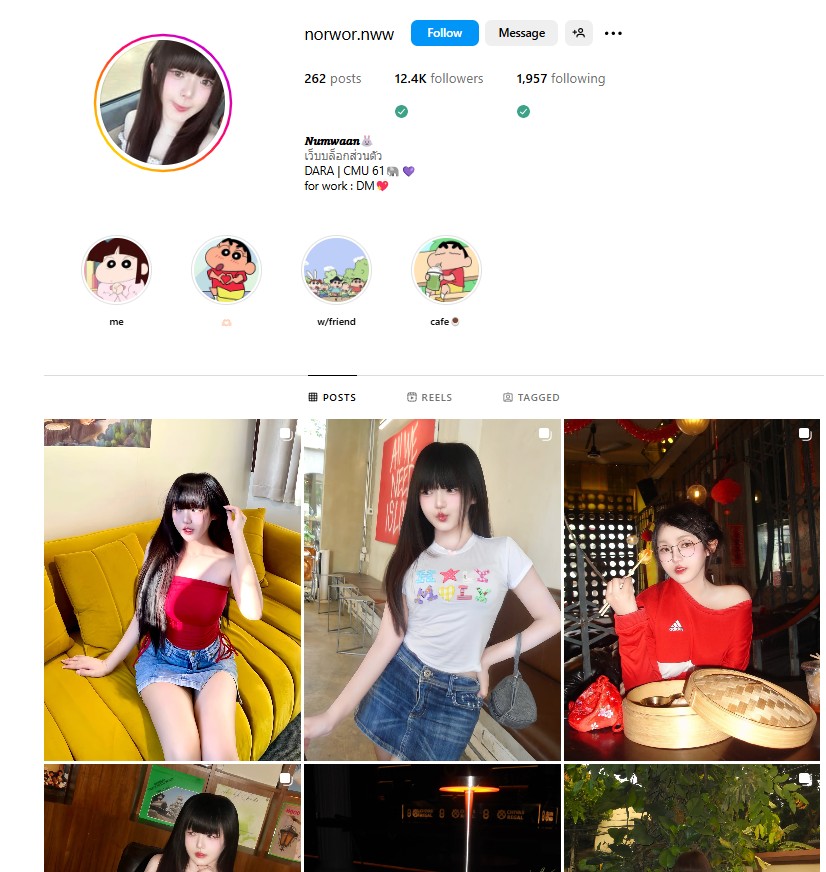Open the unlabeled heart-hug highlight
The height and width of the screenshot is (872, 826).
coord(226,271)
